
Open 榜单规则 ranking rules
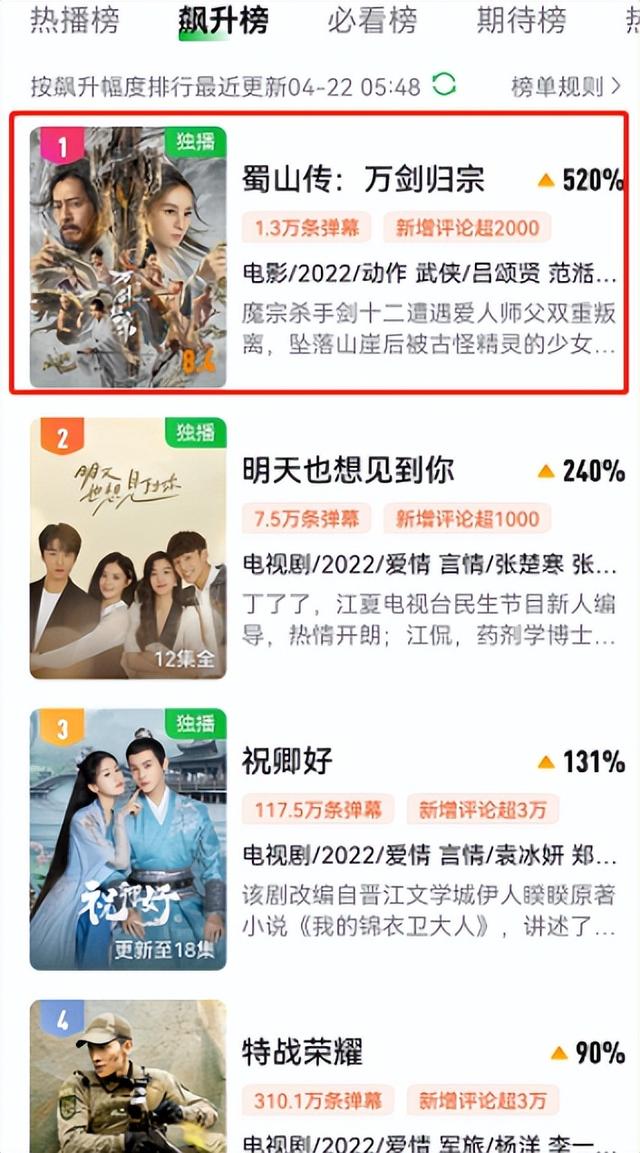pos(566,87)
